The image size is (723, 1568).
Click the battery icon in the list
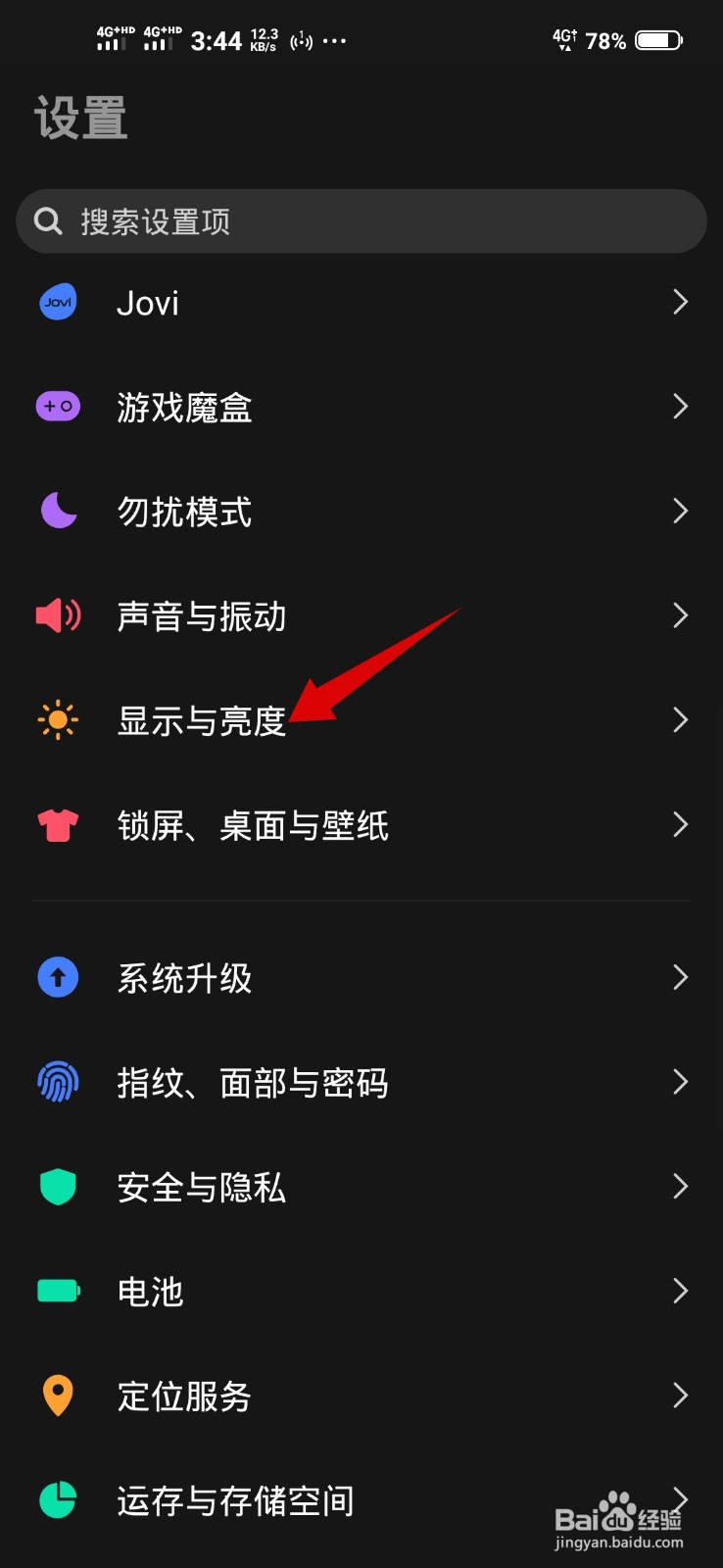coord(58,1292)
